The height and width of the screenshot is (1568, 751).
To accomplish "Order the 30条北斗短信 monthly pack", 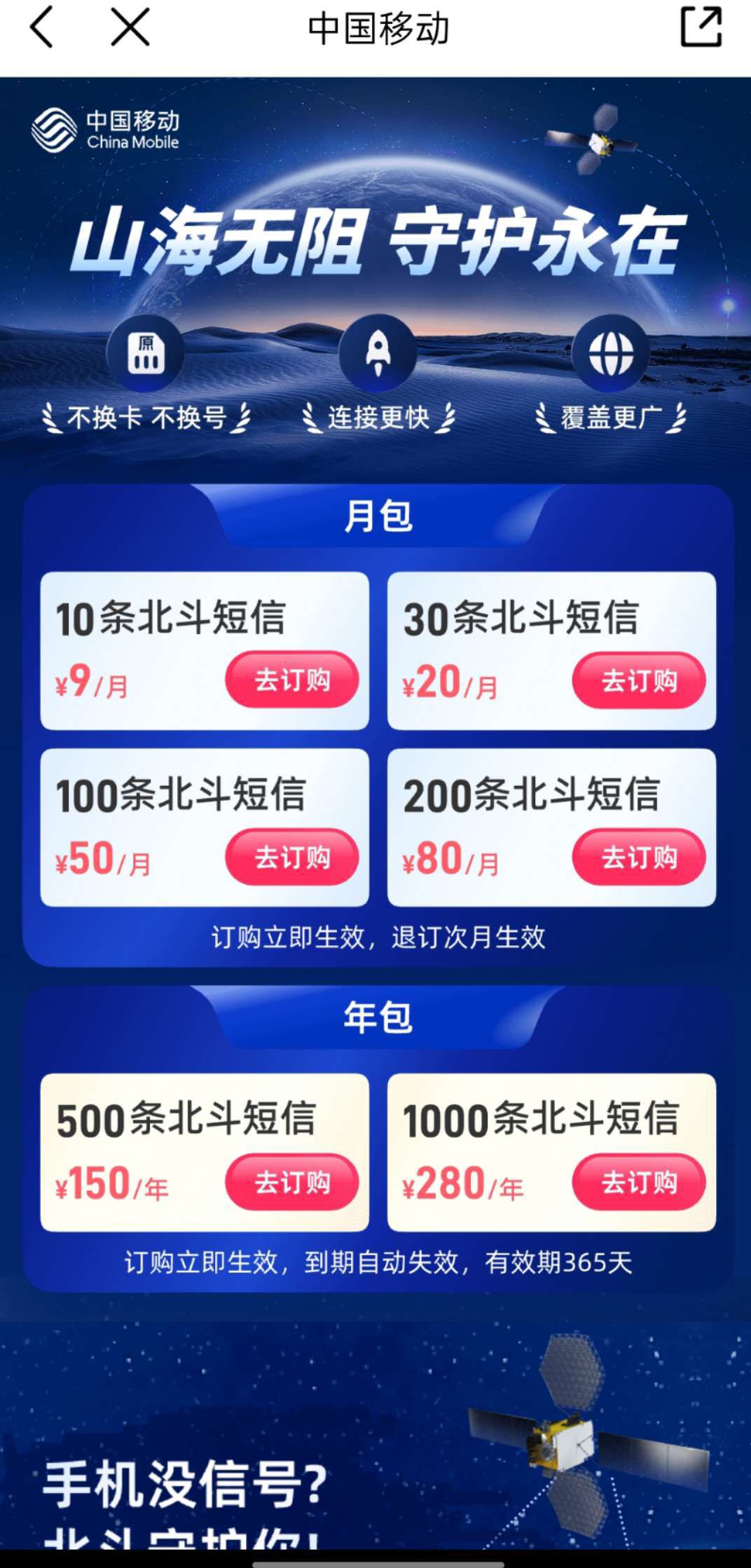I will 638,680.
